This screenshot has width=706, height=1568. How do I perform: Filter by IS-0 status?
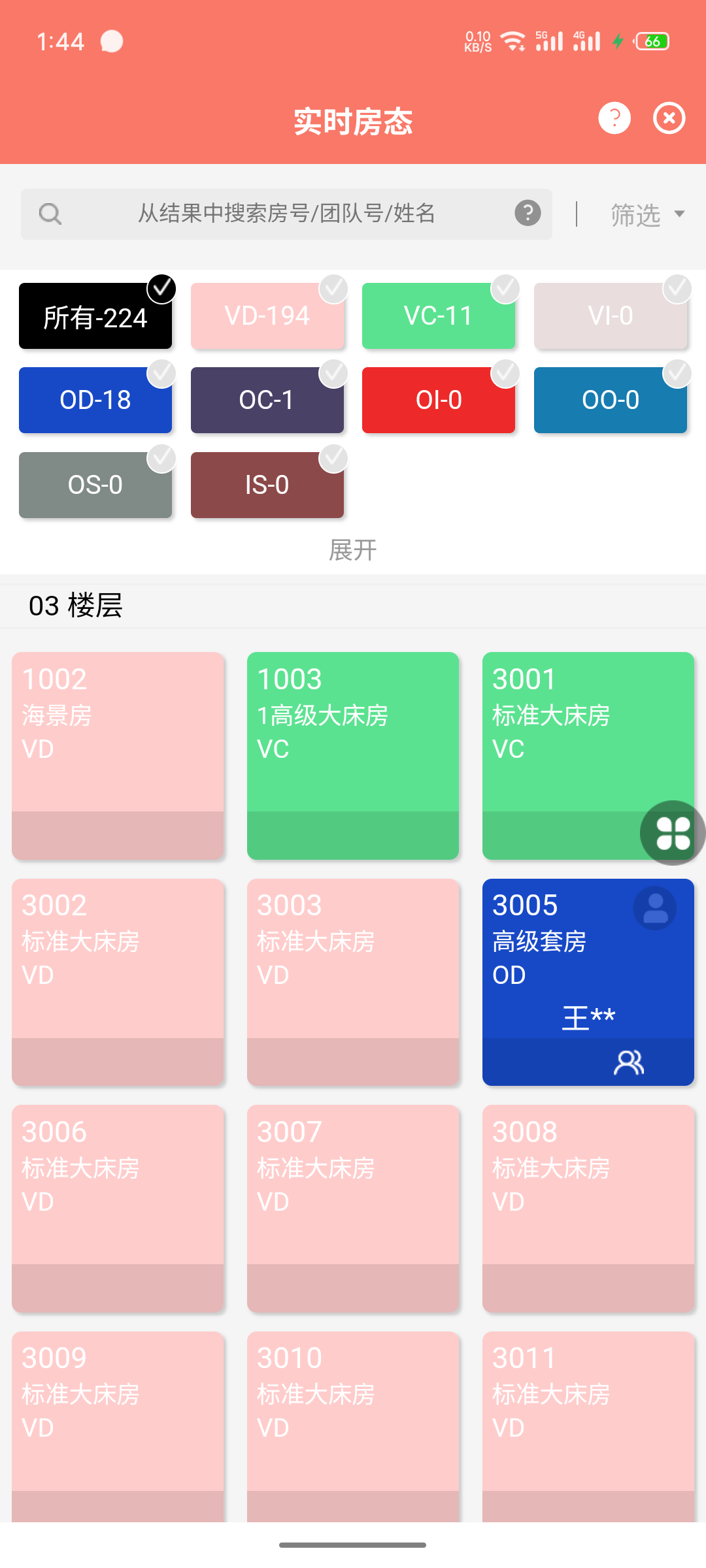tap(267, 485)
